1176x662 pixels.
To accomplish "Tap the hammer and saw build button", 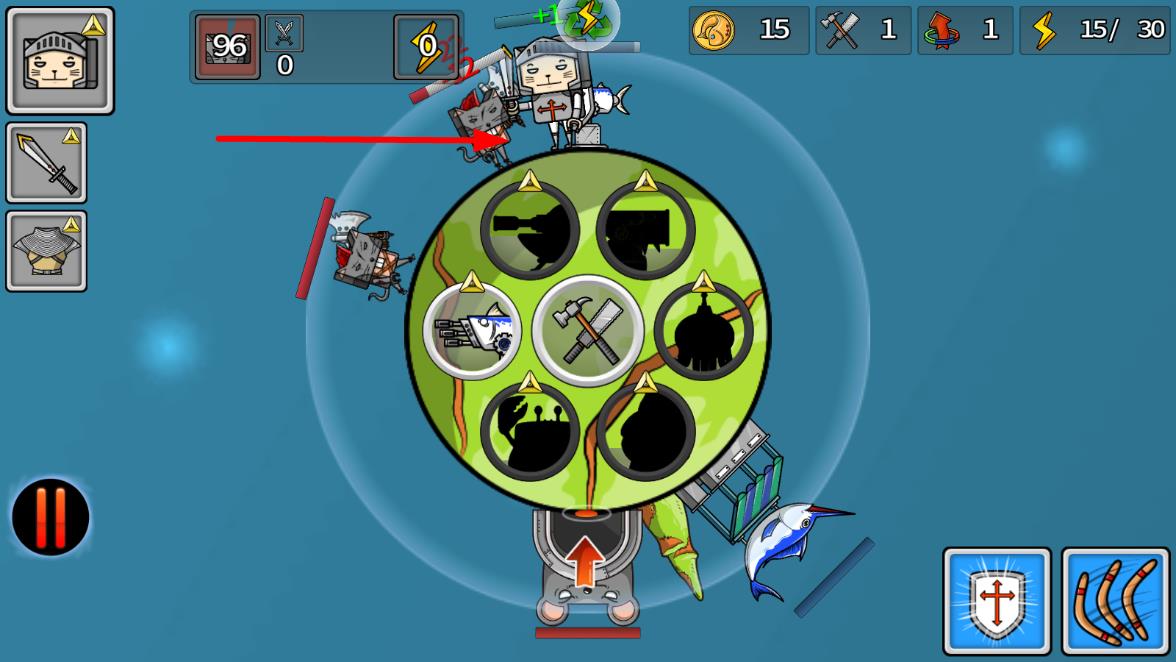I will tap(587, 330).
